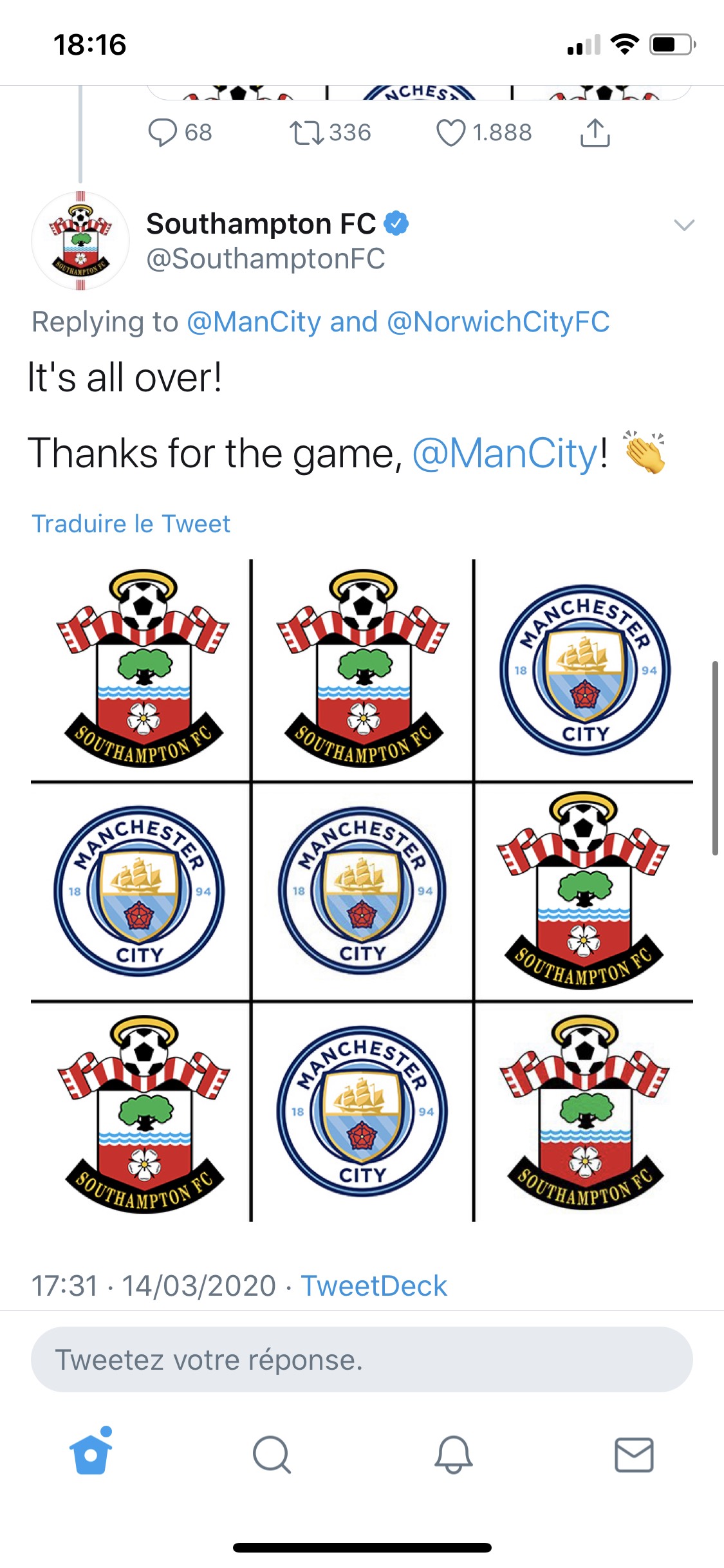Open @NorwichCityFC in the replying-to line
The width and height of the screenshot is (724, 1568).
(498, 322)
